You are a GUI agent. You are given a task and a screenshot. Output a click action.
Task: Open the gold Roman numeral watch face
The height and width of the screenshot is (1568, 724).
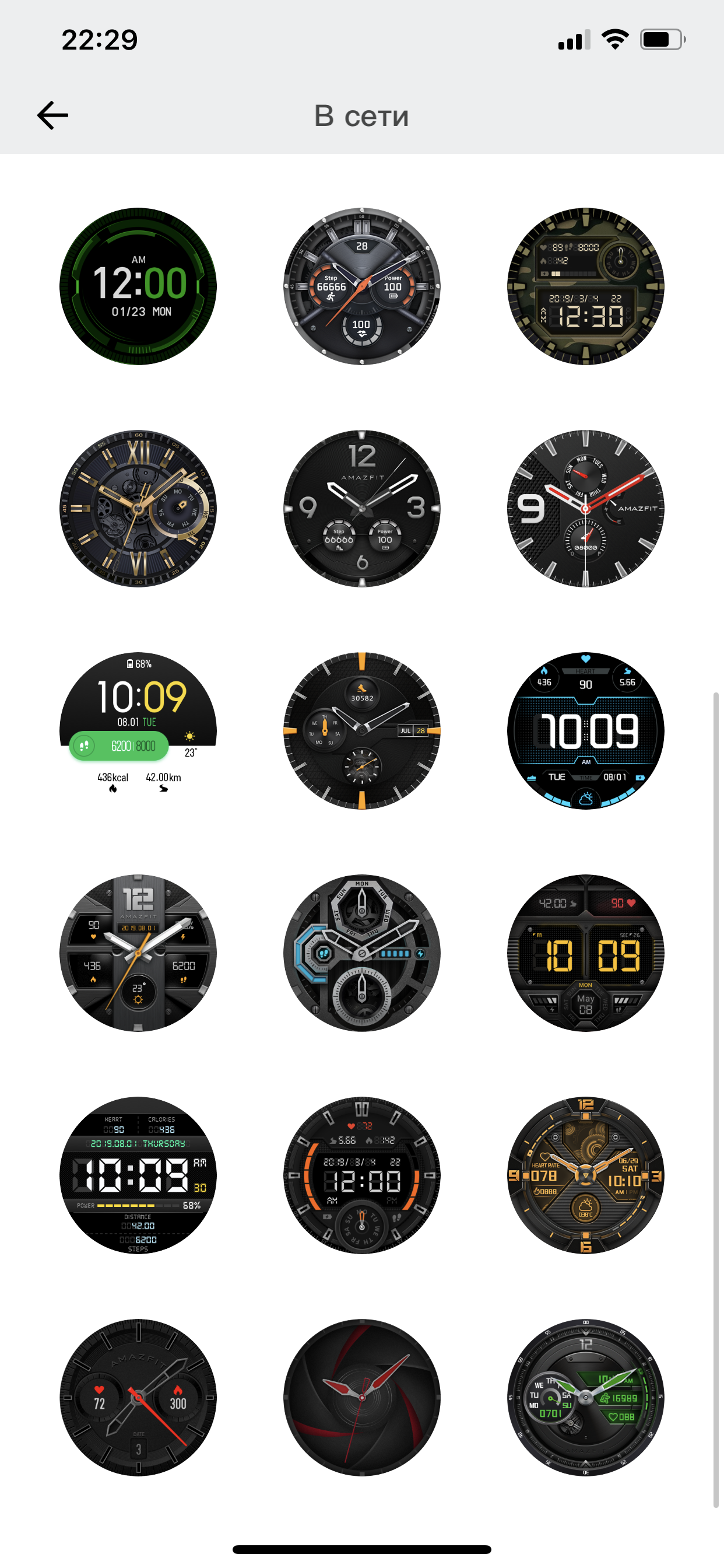coord(138,509)
